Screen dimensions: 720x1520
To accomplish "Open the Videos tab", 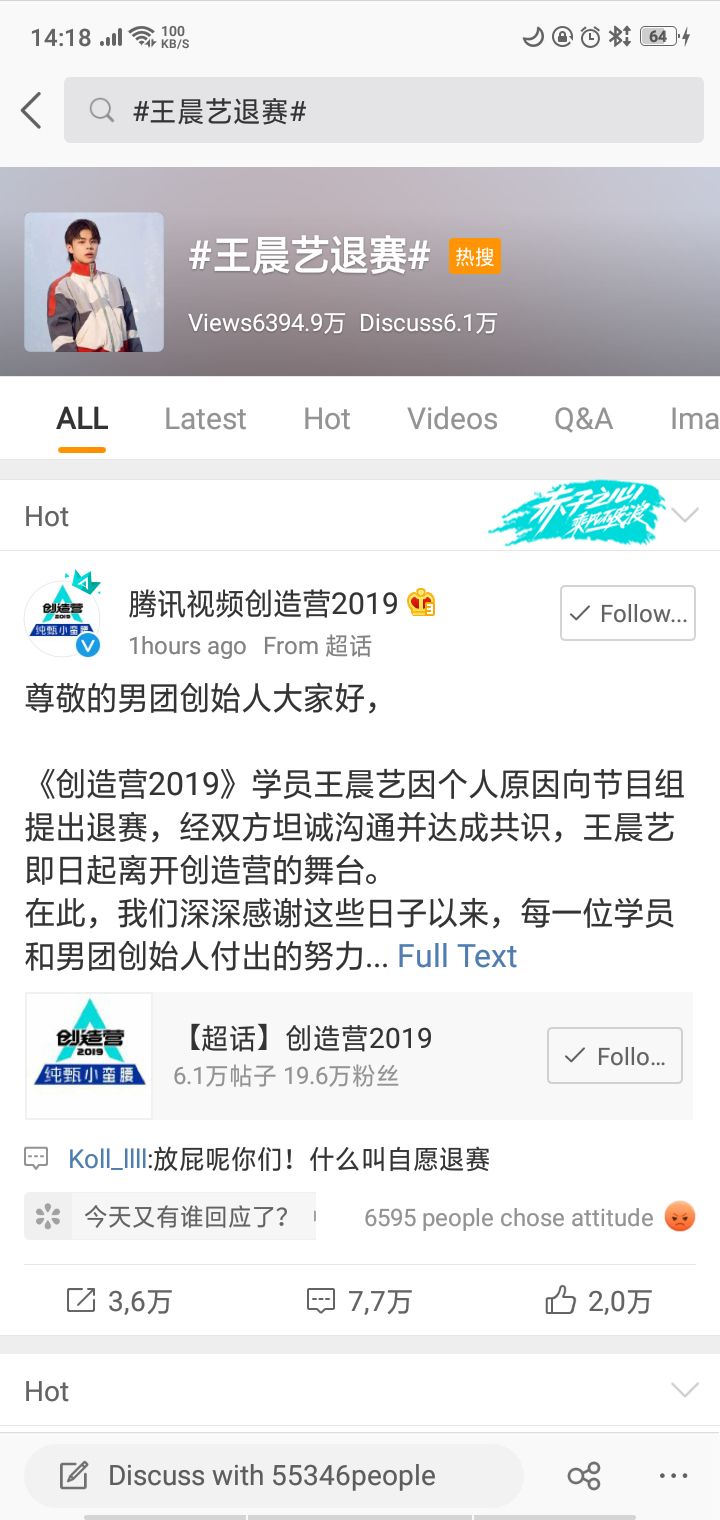I will [x=452, y=419].
